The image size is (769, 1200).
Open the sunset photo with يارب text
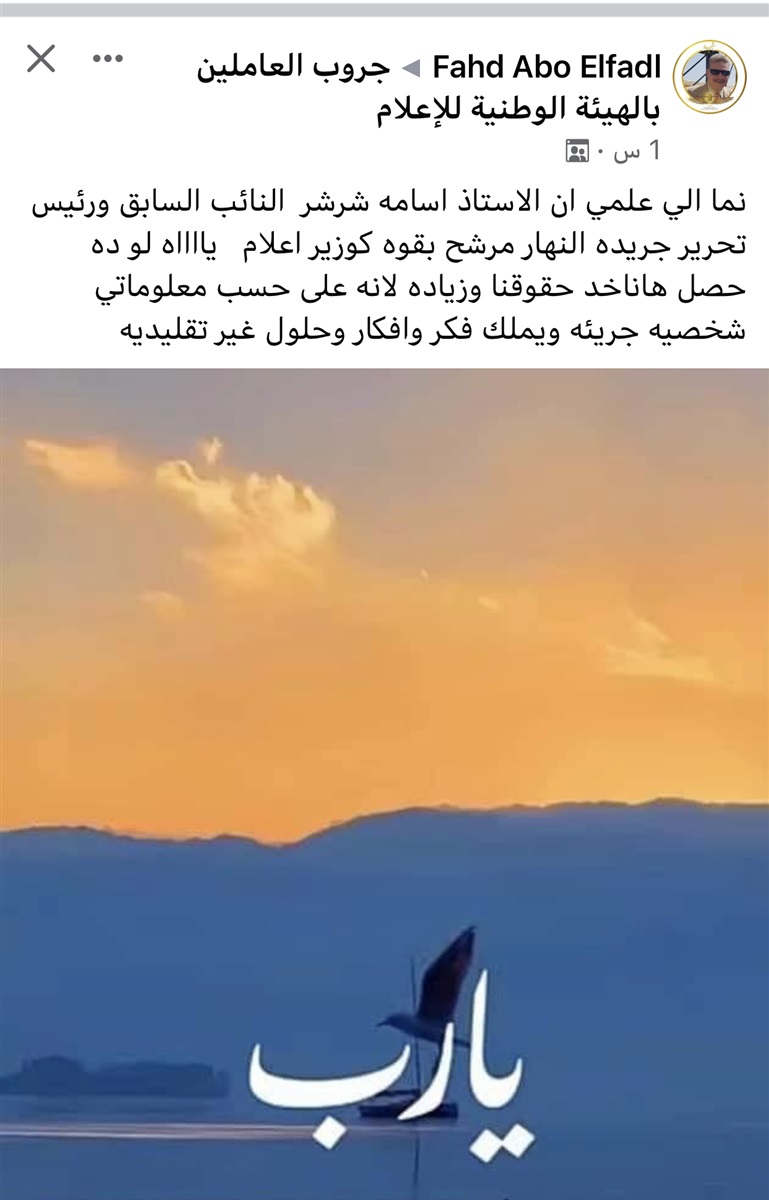pos(384,780)
